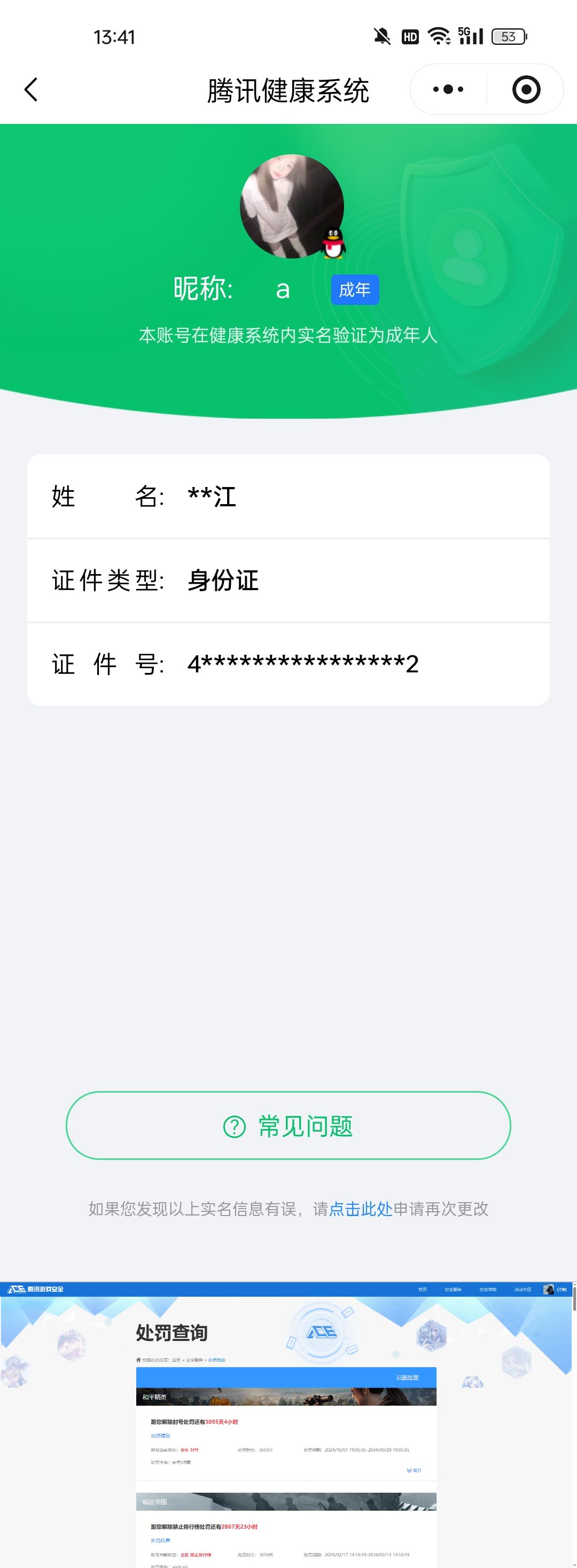The width and height of the screenshot is (577, 1568).
Task: Tap the 成年 adult status badge
Action: click(x=355, y=291)
